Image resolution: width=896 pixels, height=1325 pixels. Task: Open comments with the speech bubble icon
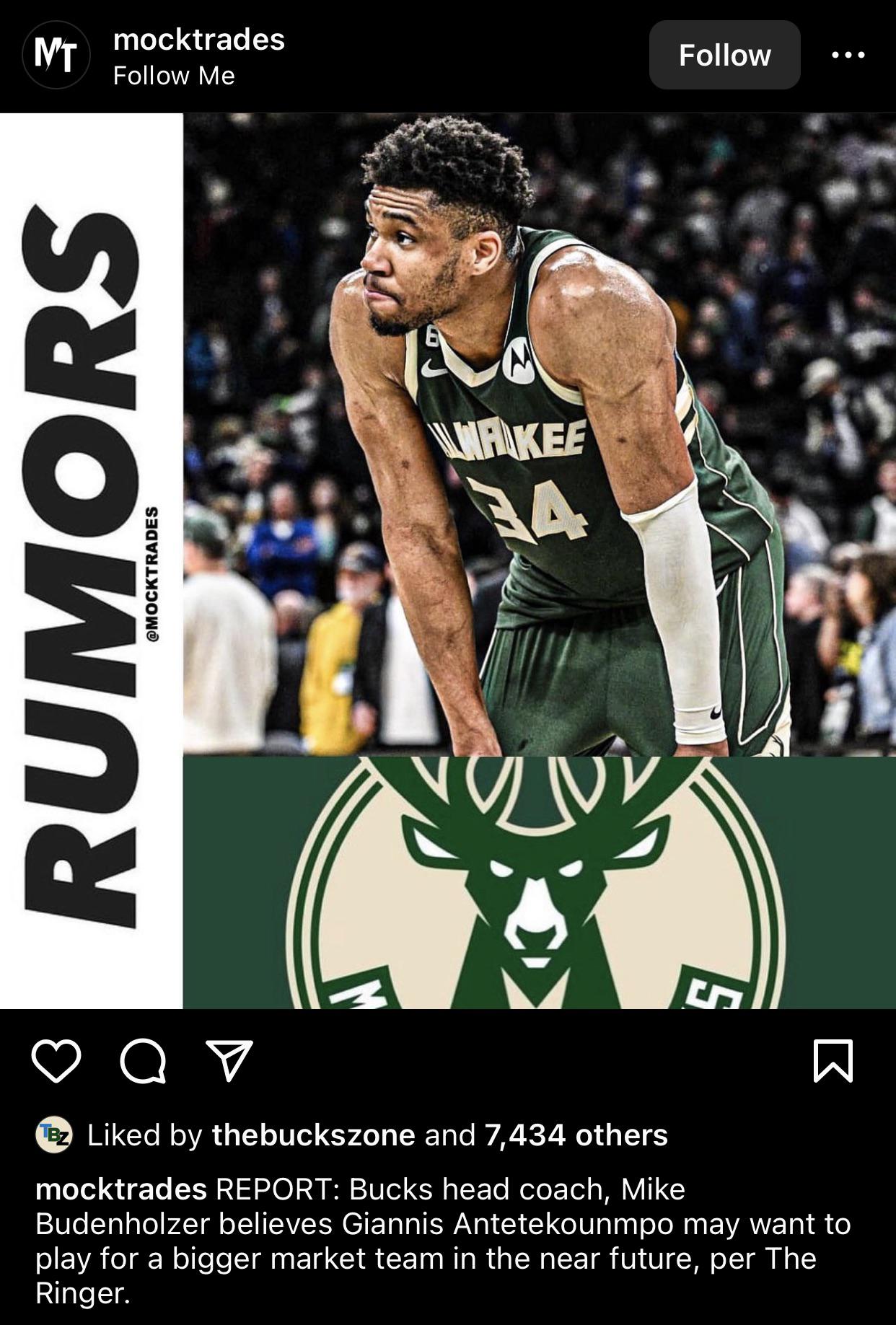point(143,1061)
